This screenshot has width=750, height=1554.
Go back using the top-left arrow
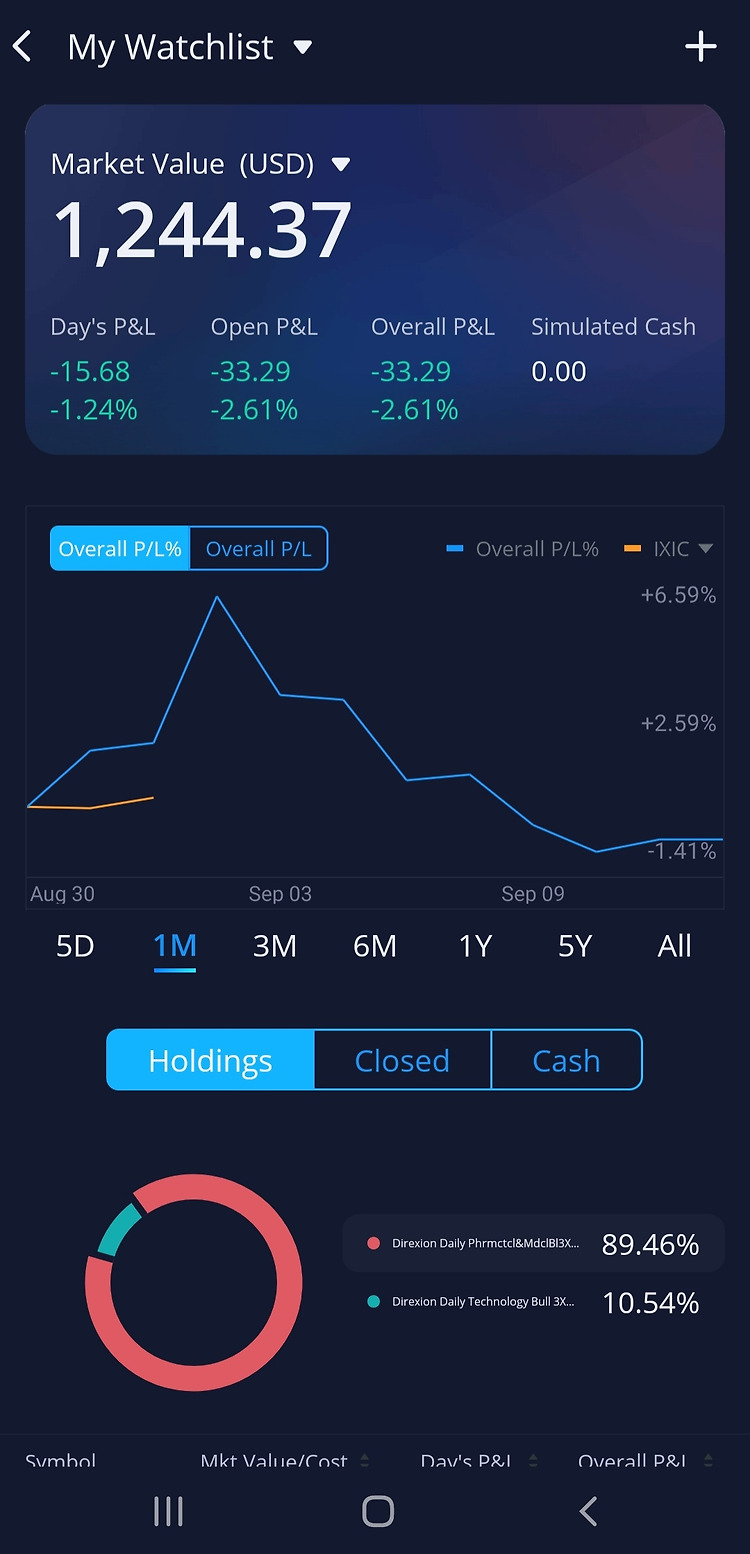click(x=23, y=46)
